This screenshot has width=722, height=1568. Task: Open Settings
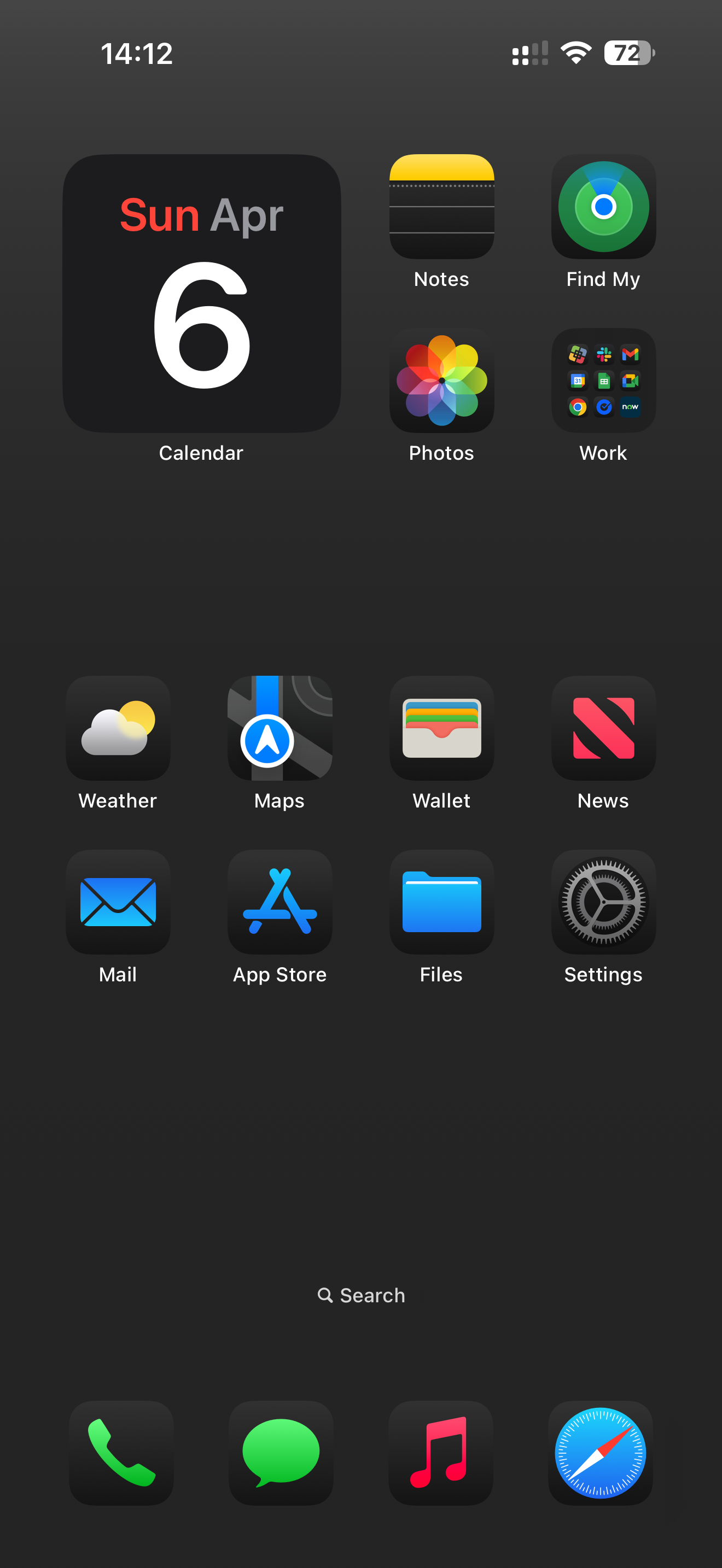pyautogui.click(x=603, y=902)
